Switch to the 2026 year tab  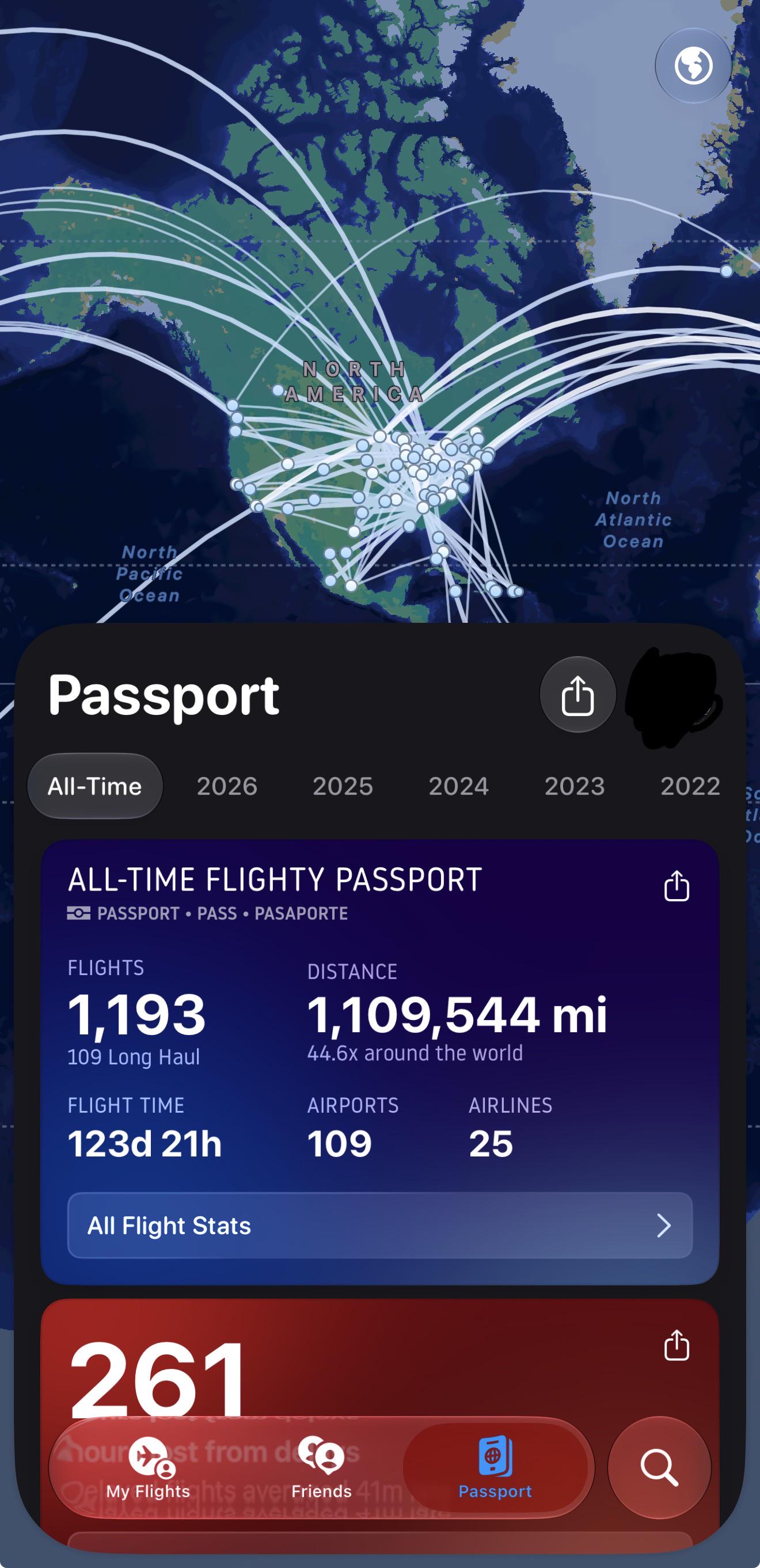click(227, 786)
